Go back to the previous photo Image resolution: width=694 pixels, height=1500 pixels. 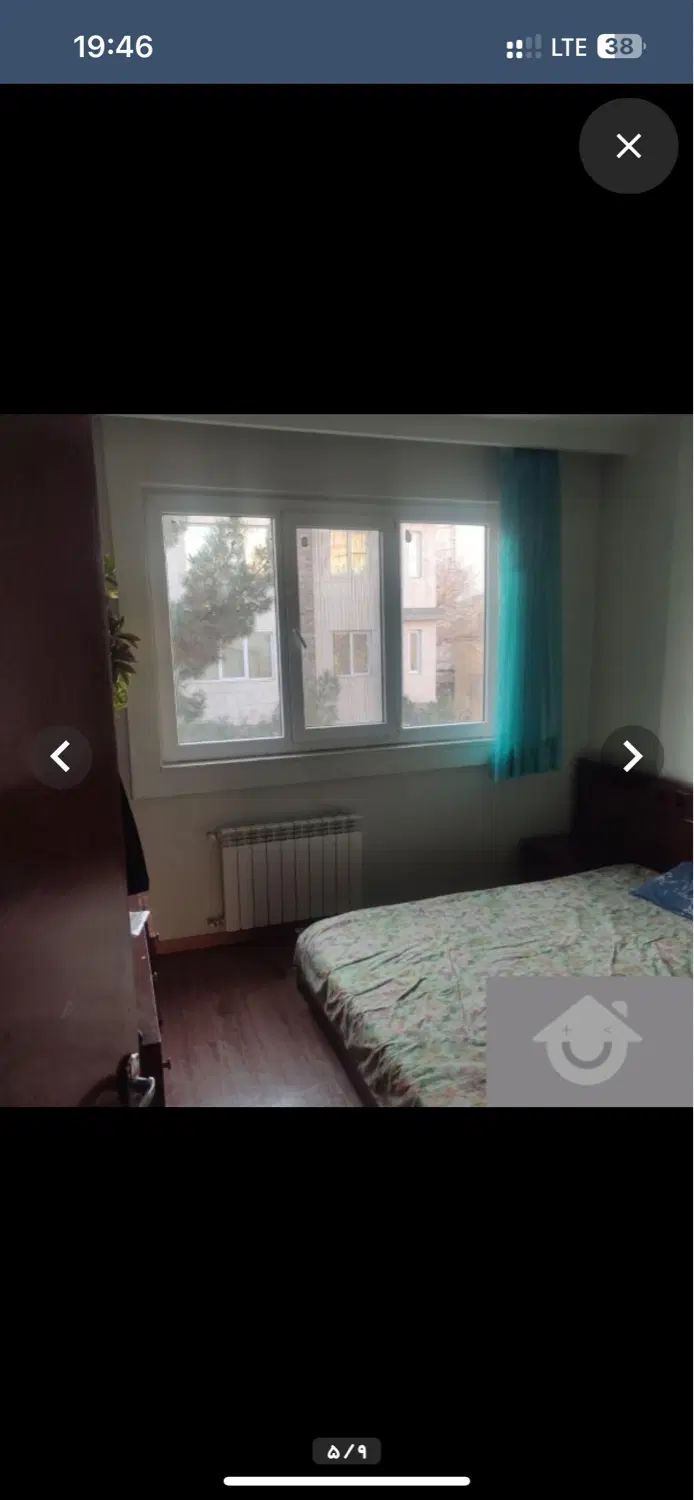(x=61, y=757)
